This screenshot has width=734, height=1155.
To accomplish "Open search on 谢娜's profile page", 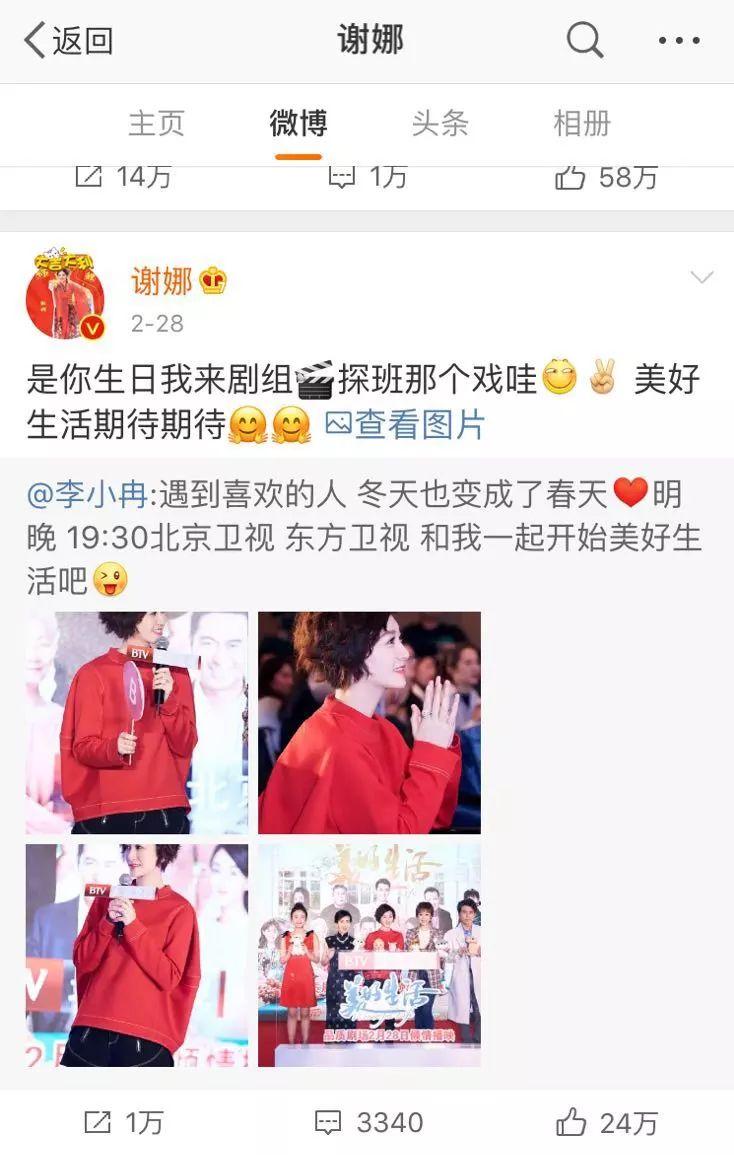I will [583, 40].
